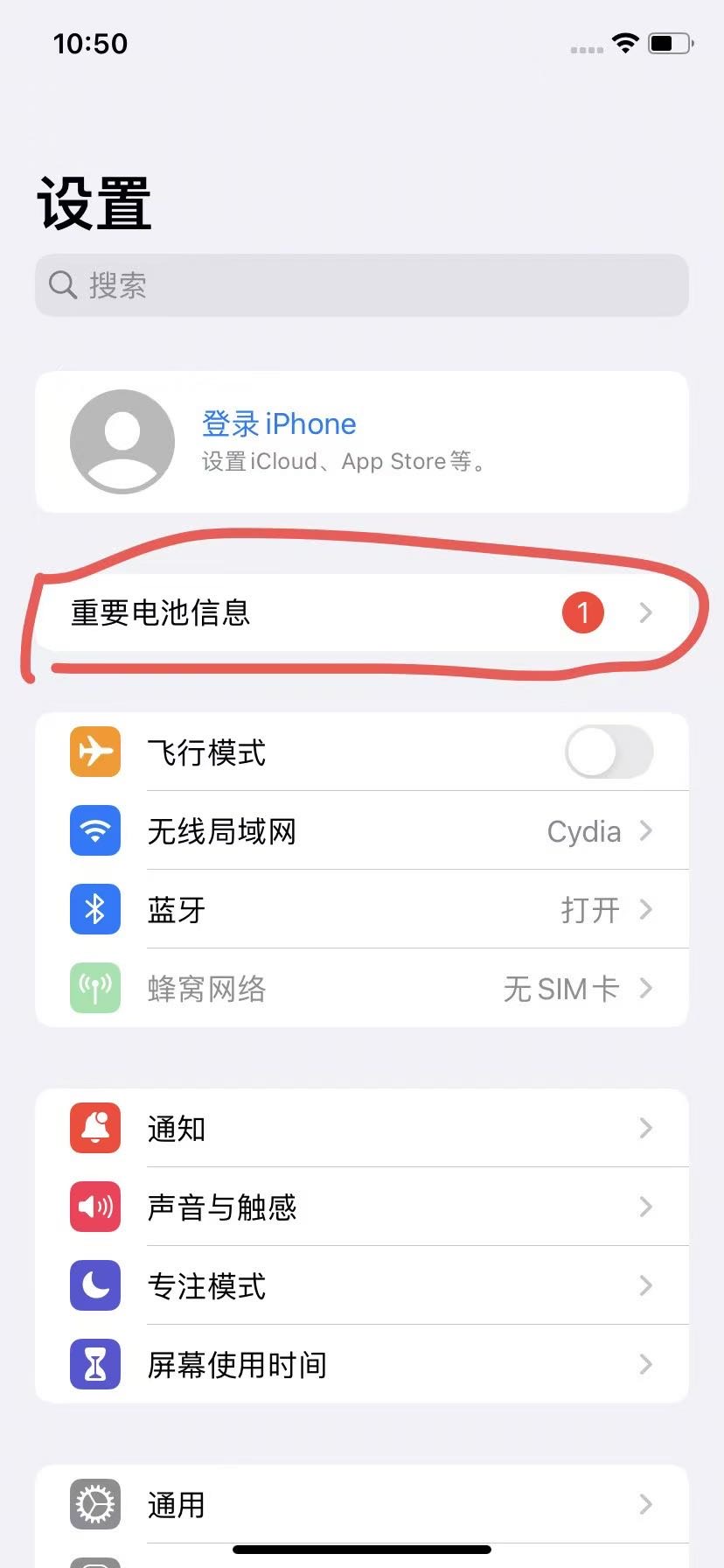The image size is (724, 1568).
Task: Open 无线局域网 Wi-Fi settings
Action: (362, 831)
